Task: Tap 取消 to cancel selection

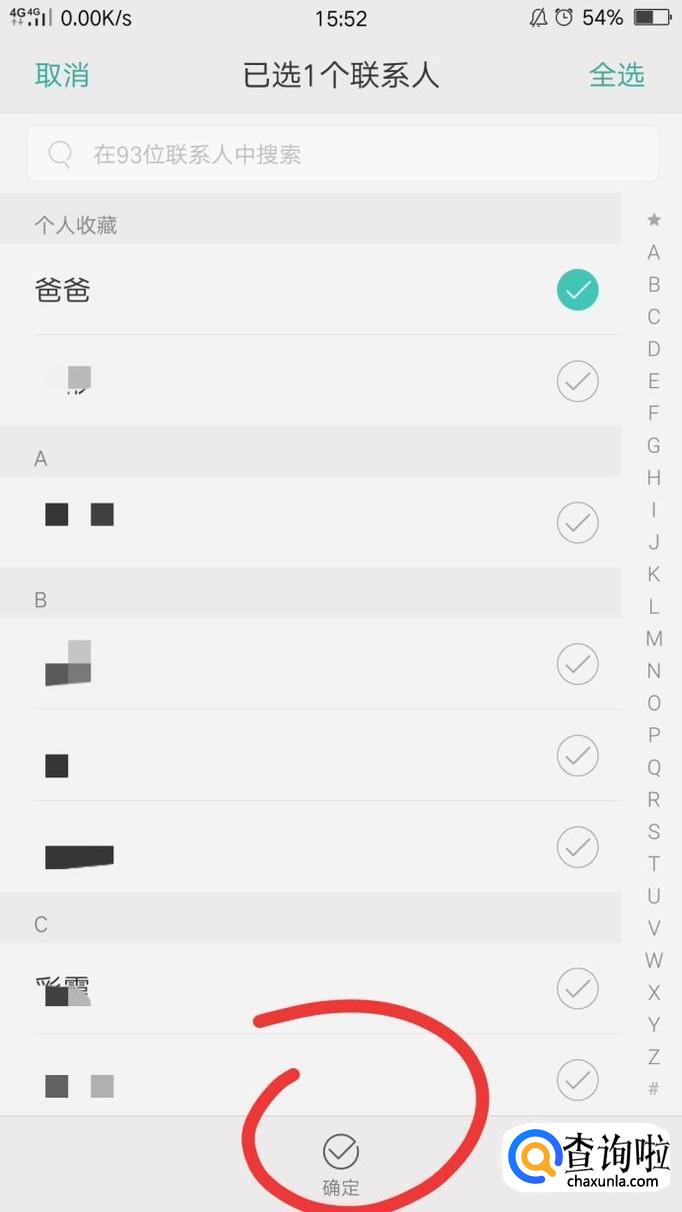Action: 62,75
